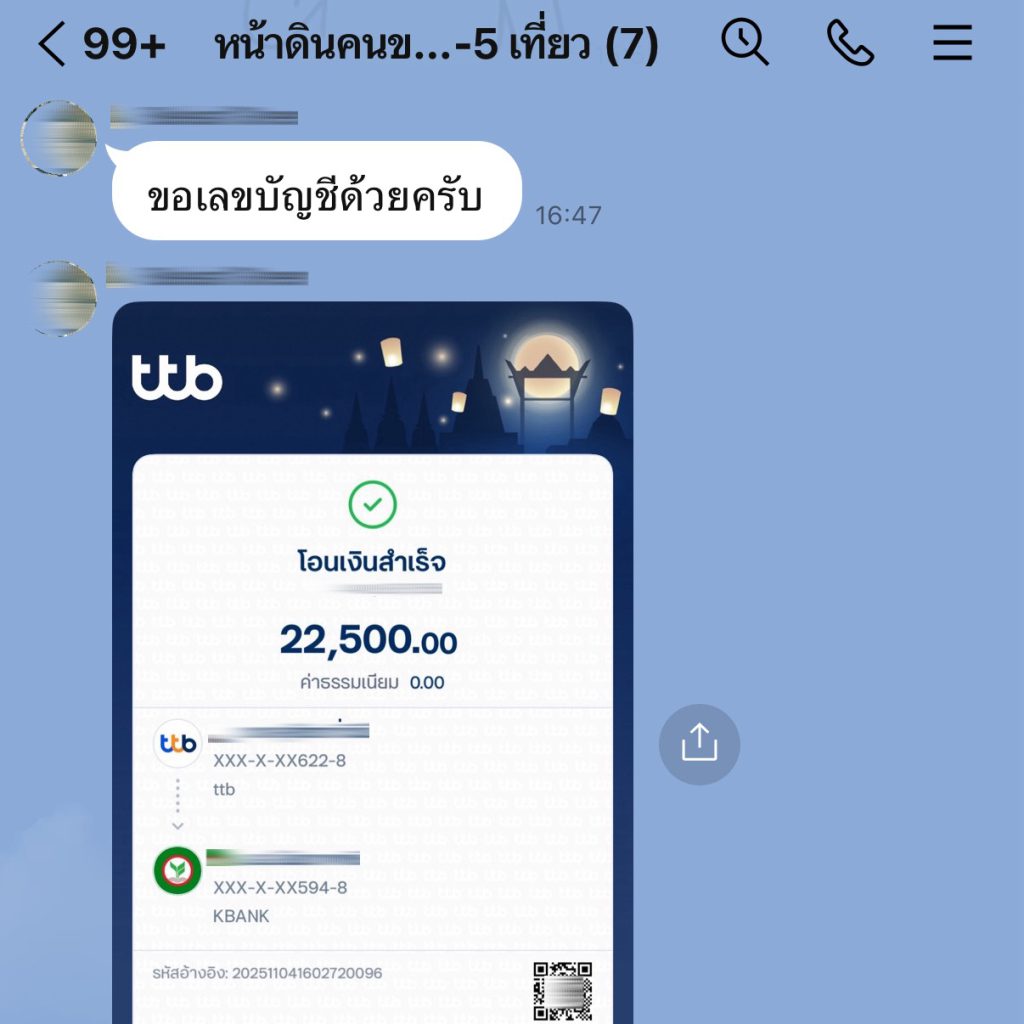Search within this chat
This screenshot has height=1024, width=1024.
click(x=745, y=43)
